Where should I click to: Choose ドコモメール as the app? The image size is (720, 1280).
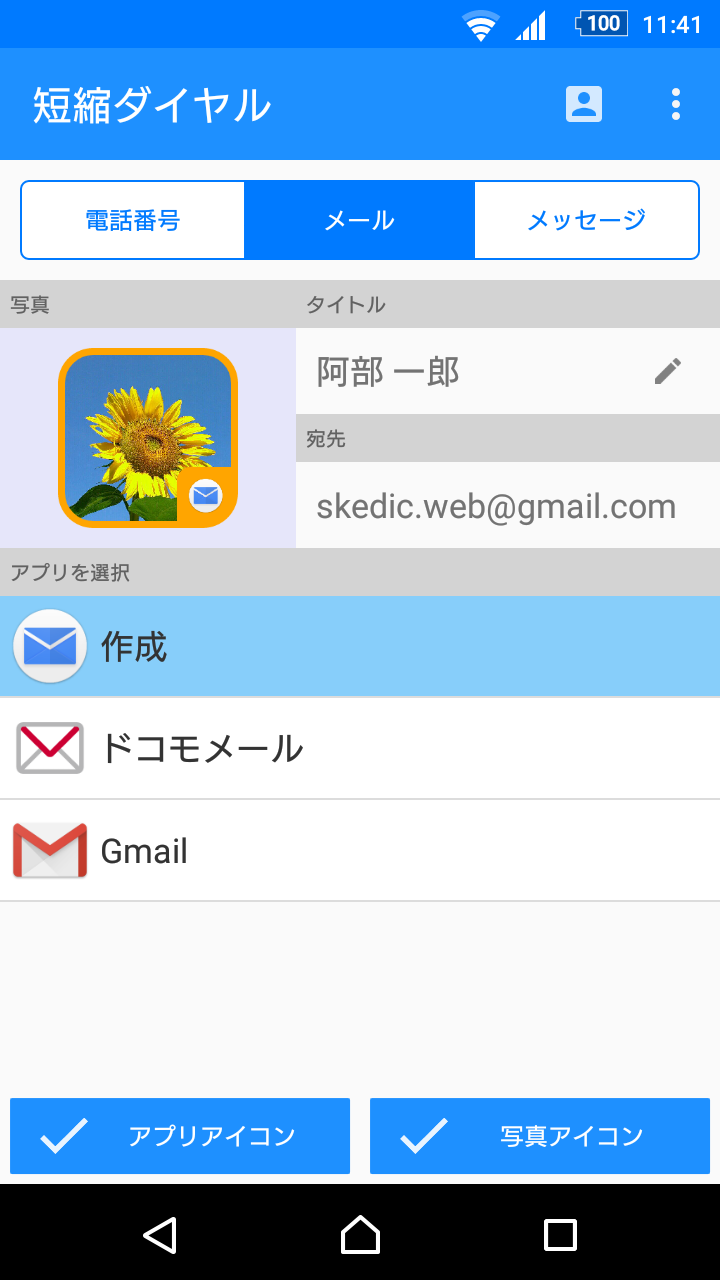360,748
